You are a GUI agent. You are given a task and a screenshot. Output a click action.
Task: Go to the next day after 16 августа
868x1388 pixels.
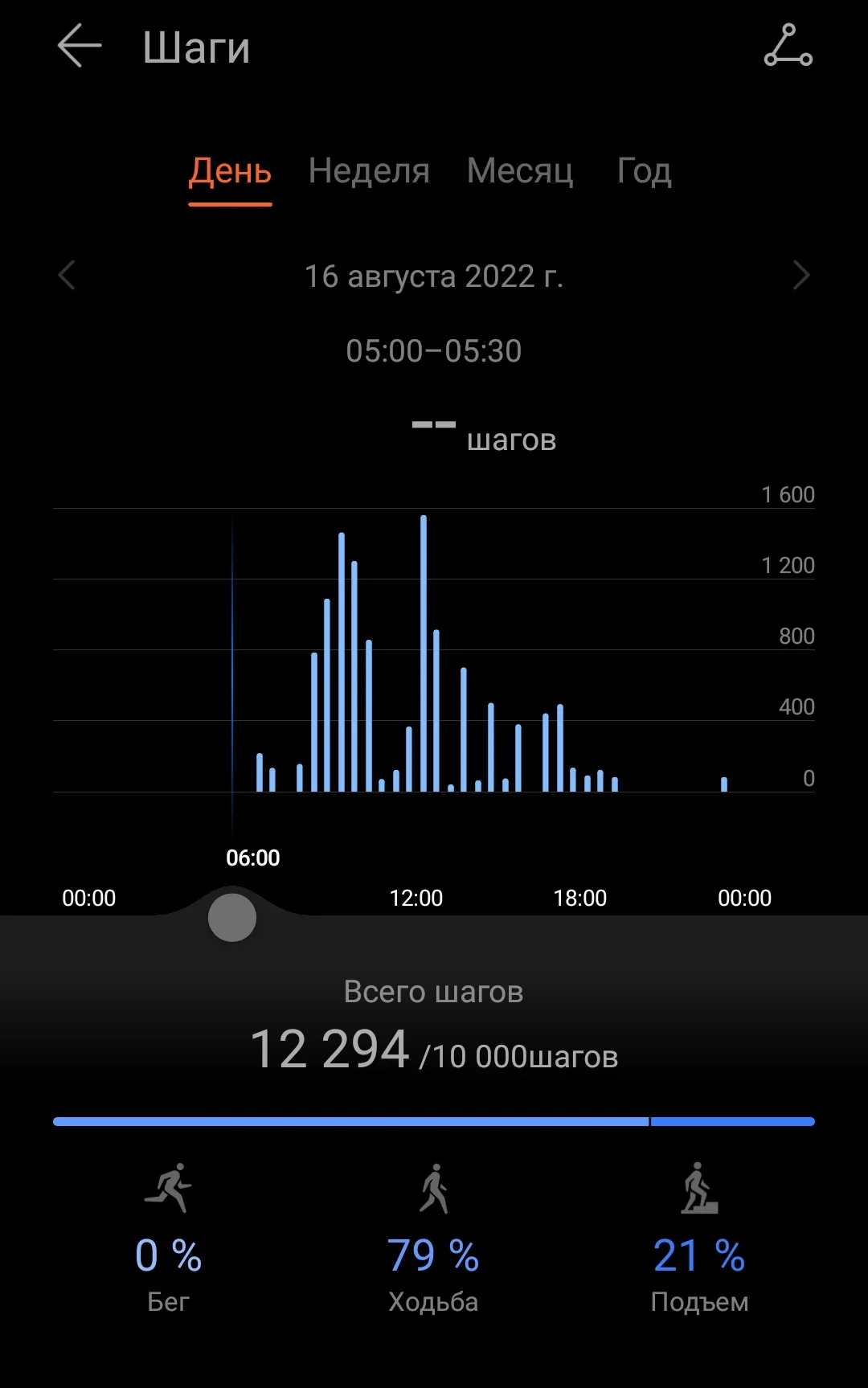click(x=800, y=276)
